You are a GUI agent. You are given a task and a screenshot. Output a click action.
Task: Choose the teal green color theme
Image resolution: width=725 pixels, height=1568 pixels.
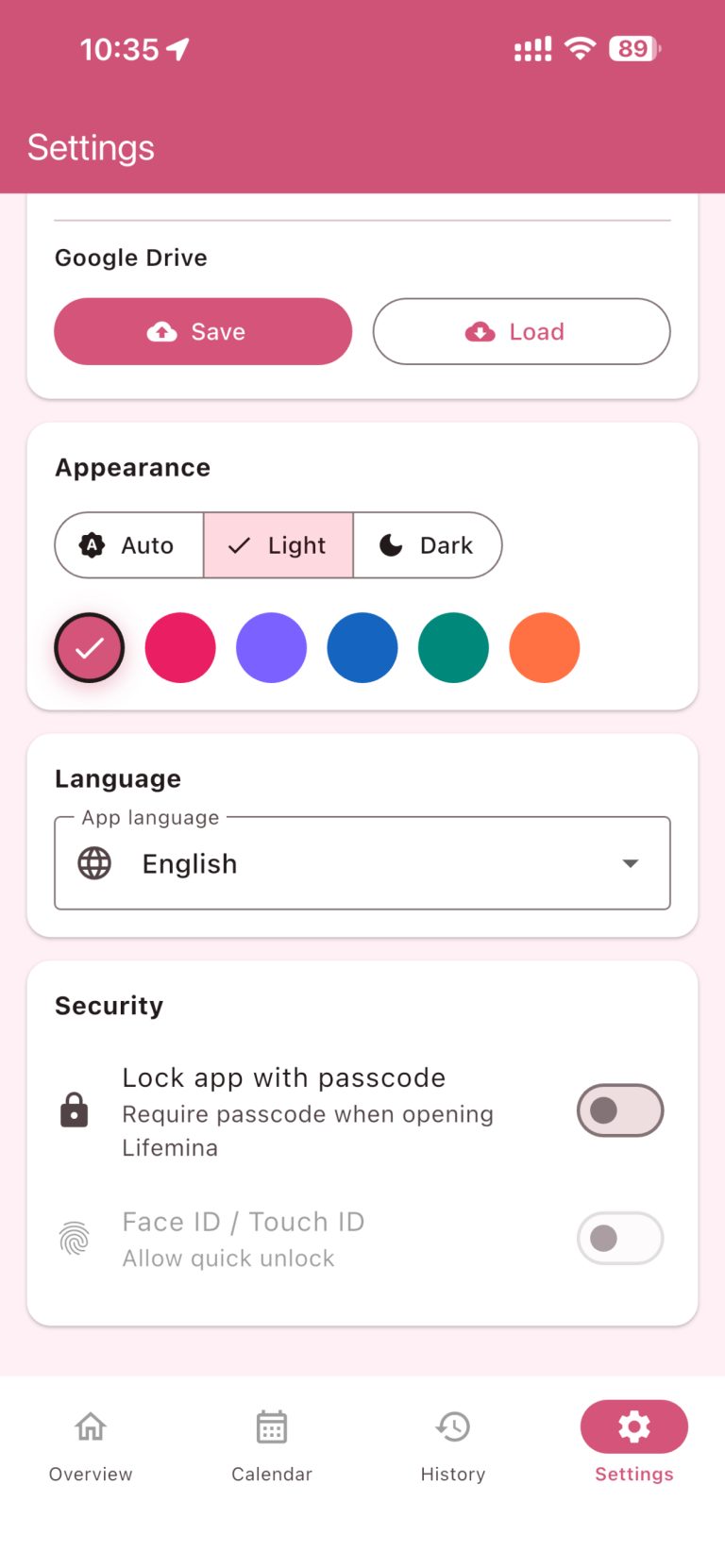pyautogui.click(x=453, y=648)
